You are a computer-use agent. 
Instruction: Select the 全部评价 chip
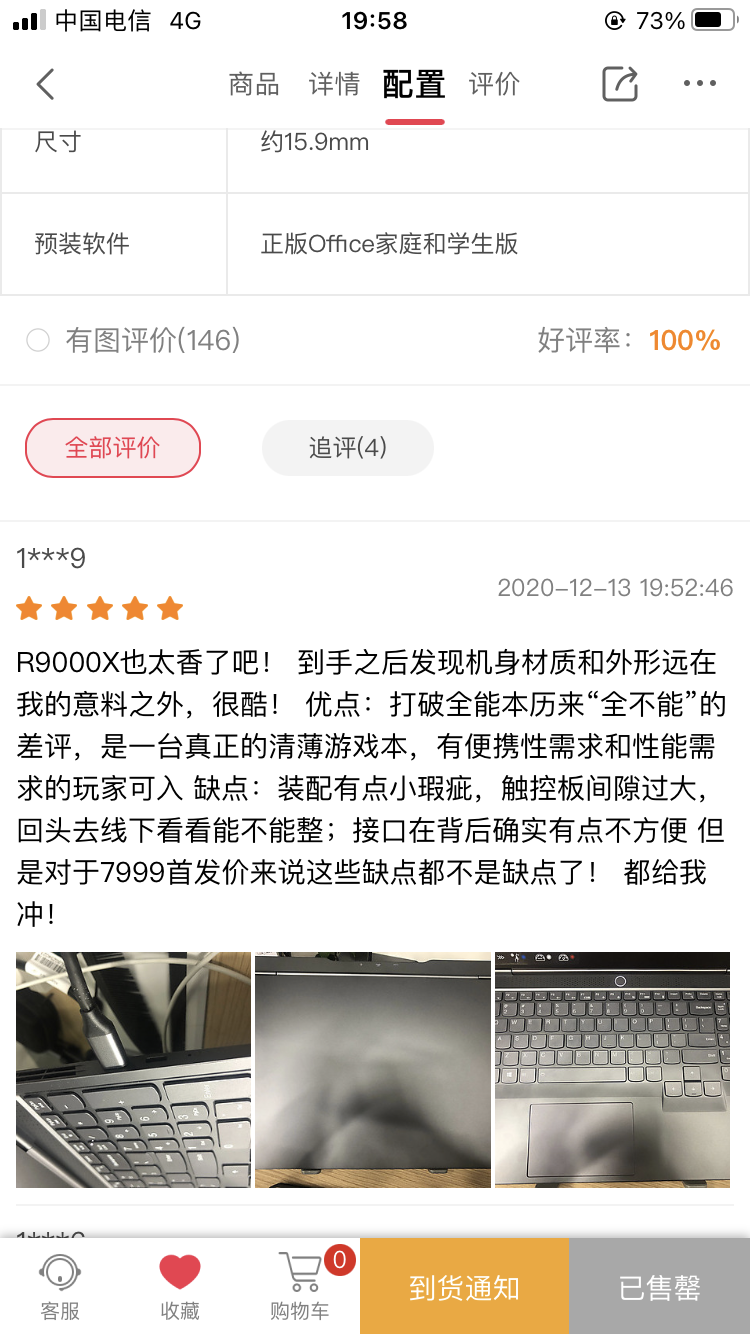pos(113,448)
